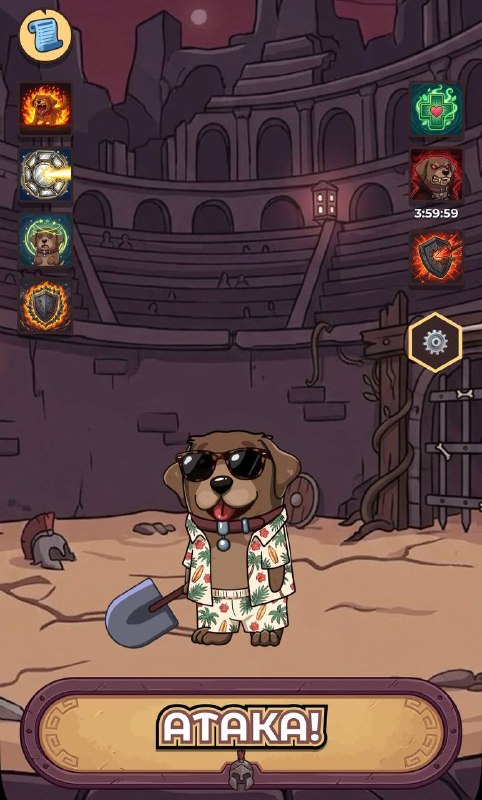The image size is (482, 800).
Task: Use the red shield-break skill
Action: (437, 258)
